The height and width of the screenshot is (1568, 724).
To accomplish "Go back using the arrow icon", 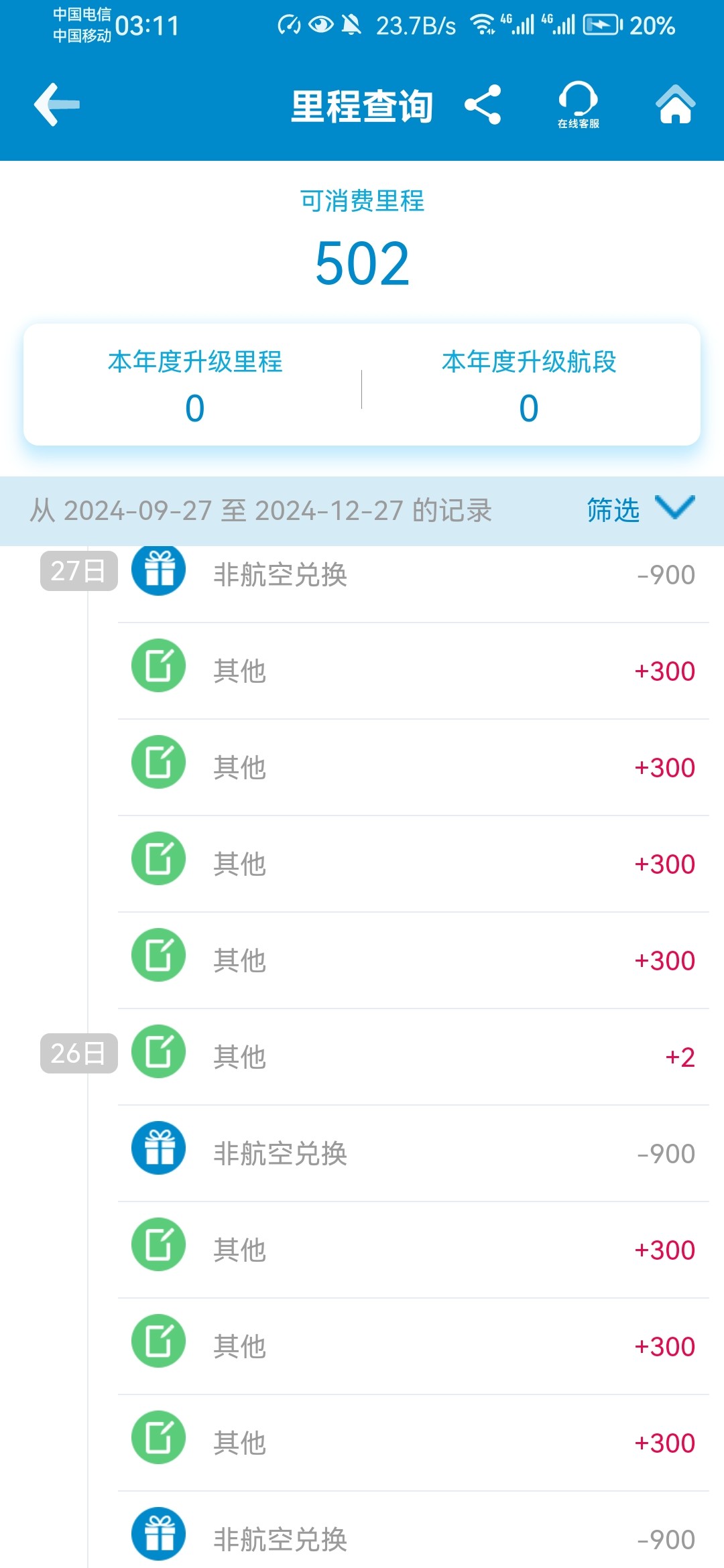I will [x=57, y=105].
